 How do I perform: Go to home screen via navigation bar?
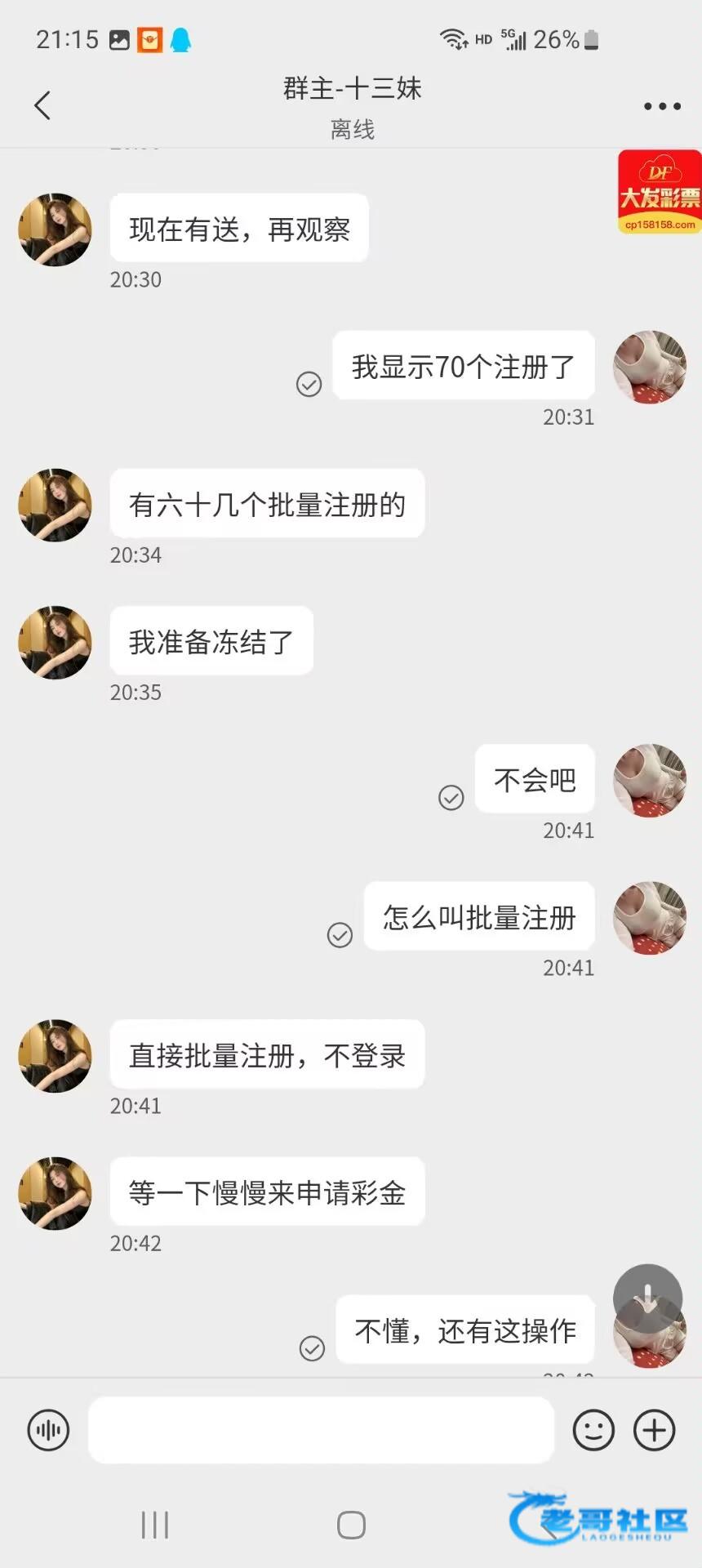351,1525
